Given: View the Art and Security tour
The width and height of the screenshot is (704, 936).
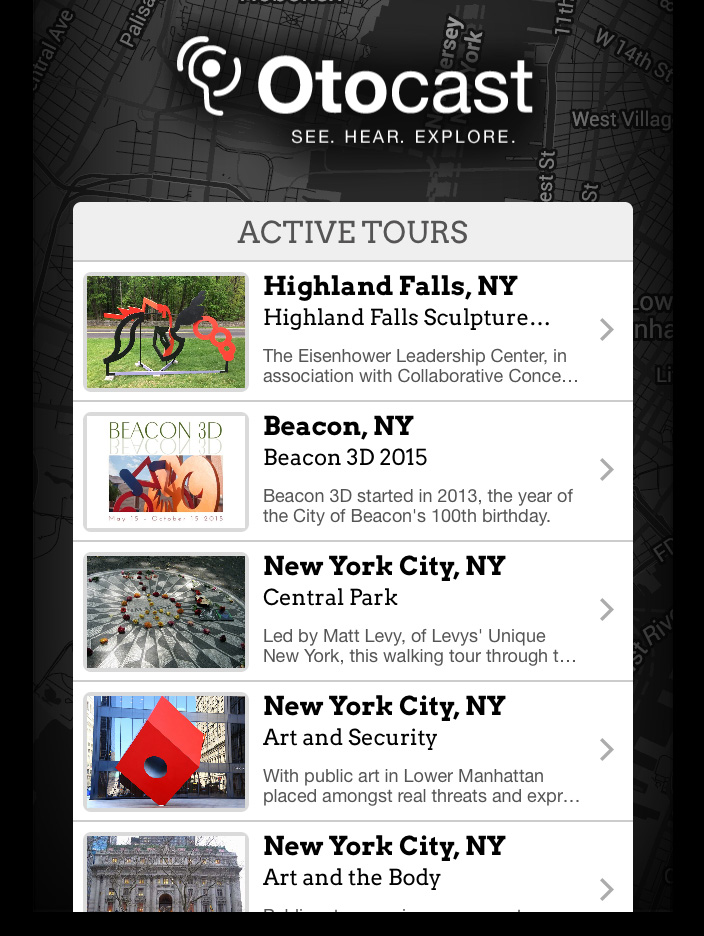Looking at the screenshot, I should click(x=352, y=751).
